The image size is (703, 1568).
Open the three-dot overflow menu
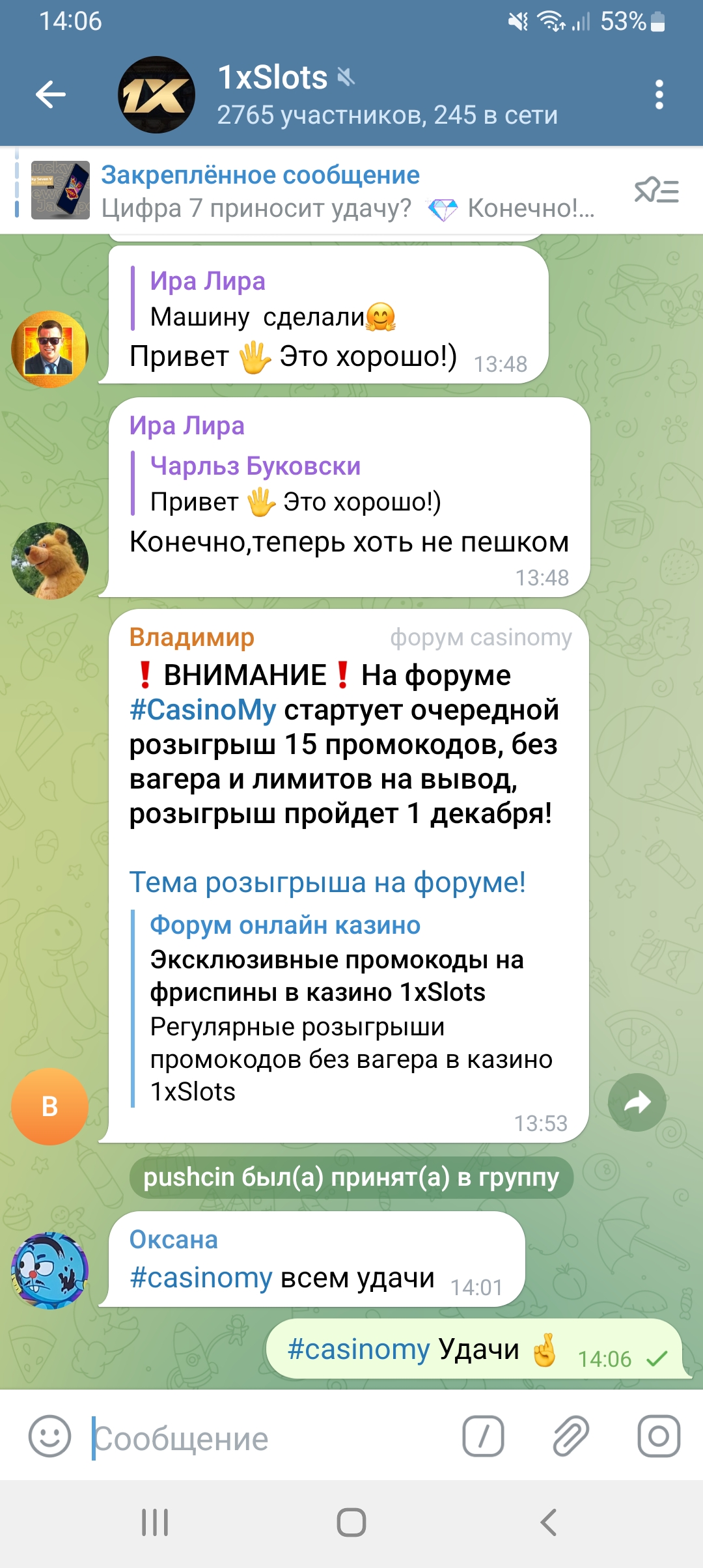click(x=659, y=94)
